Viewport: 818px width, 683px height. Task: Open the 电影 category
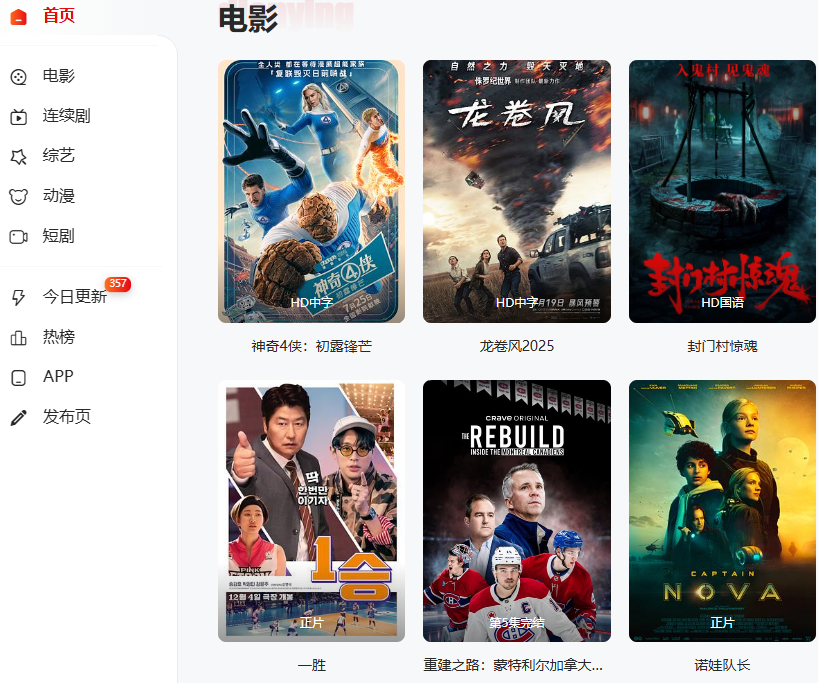point(58,76)
